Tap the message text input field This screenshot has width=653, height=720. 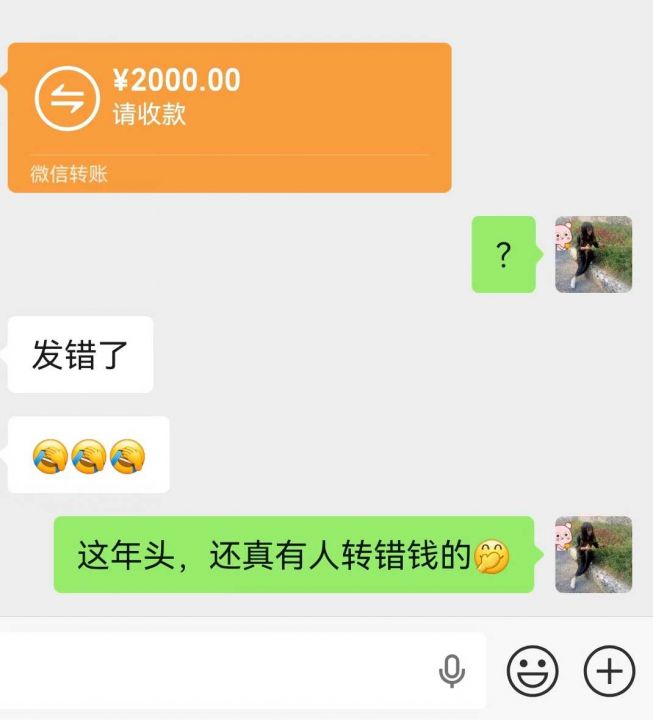215,670
